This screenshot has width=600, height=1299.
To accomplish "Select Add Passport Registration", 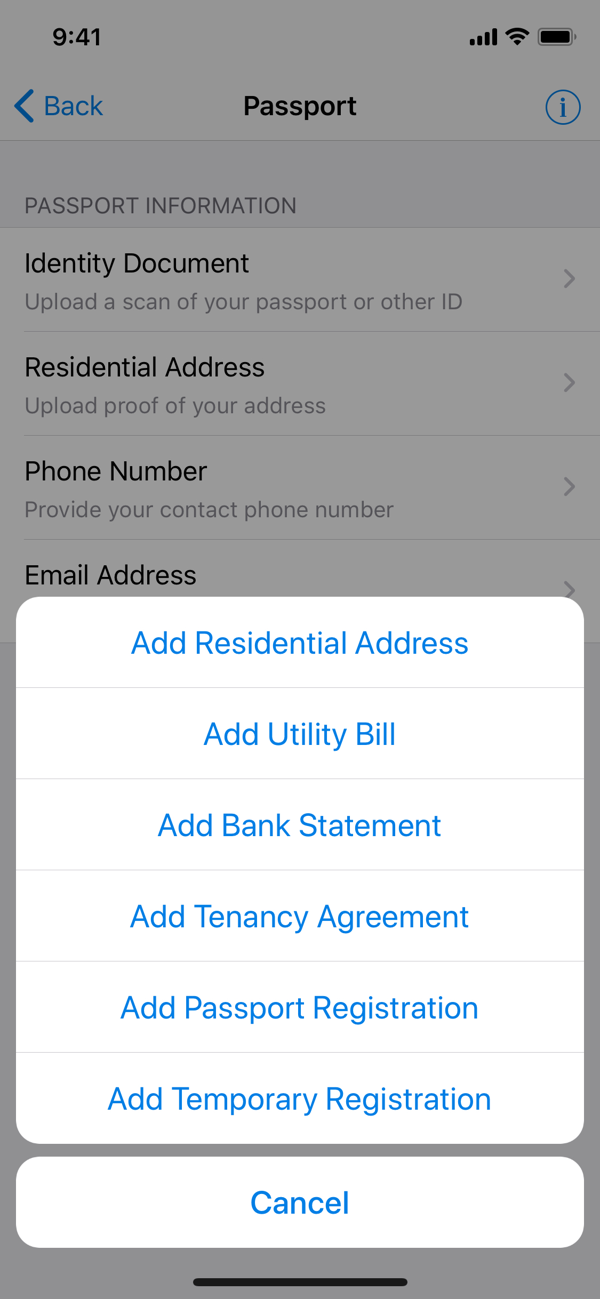I will click(x=300, y=1007).
